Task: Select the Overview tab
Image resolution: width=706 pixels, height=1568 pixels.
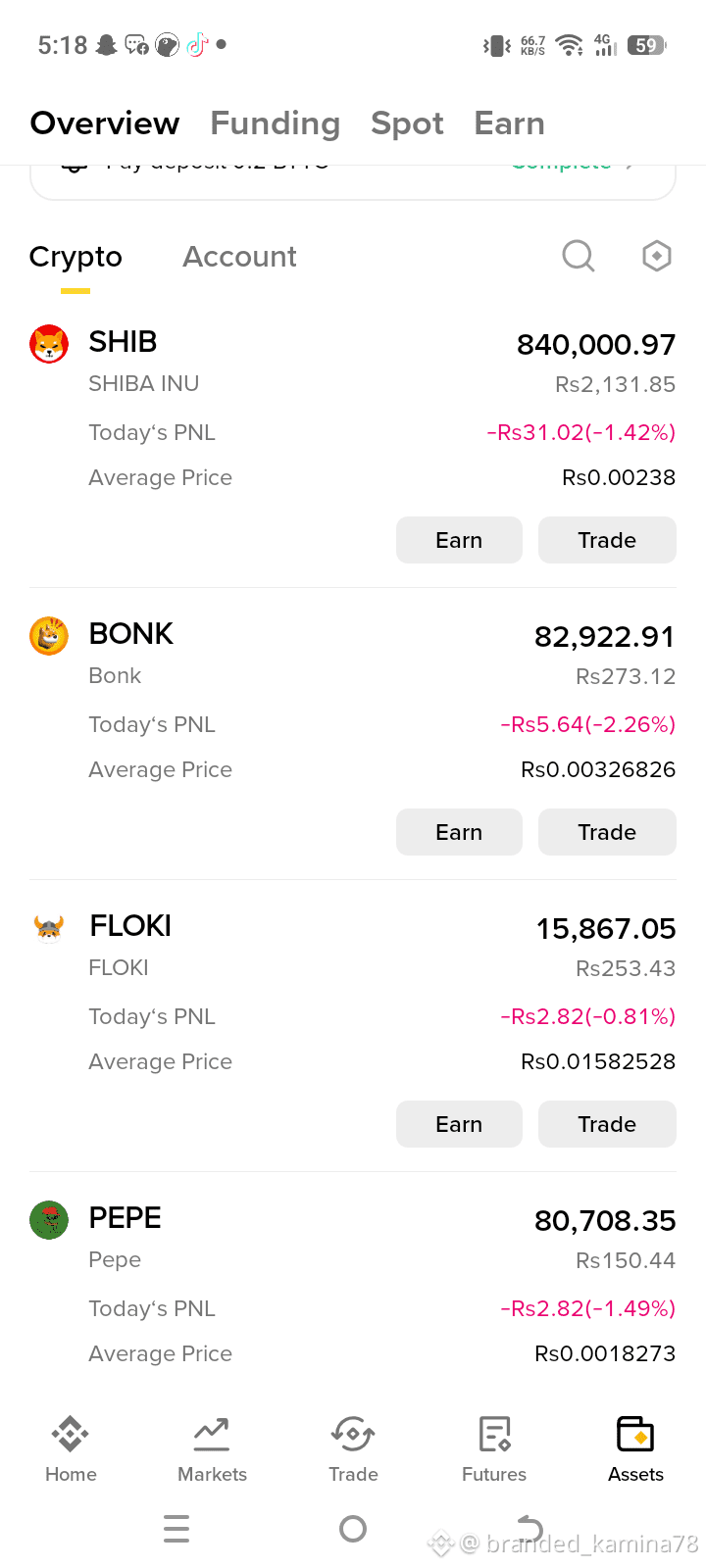Action: tap(105, 123)
